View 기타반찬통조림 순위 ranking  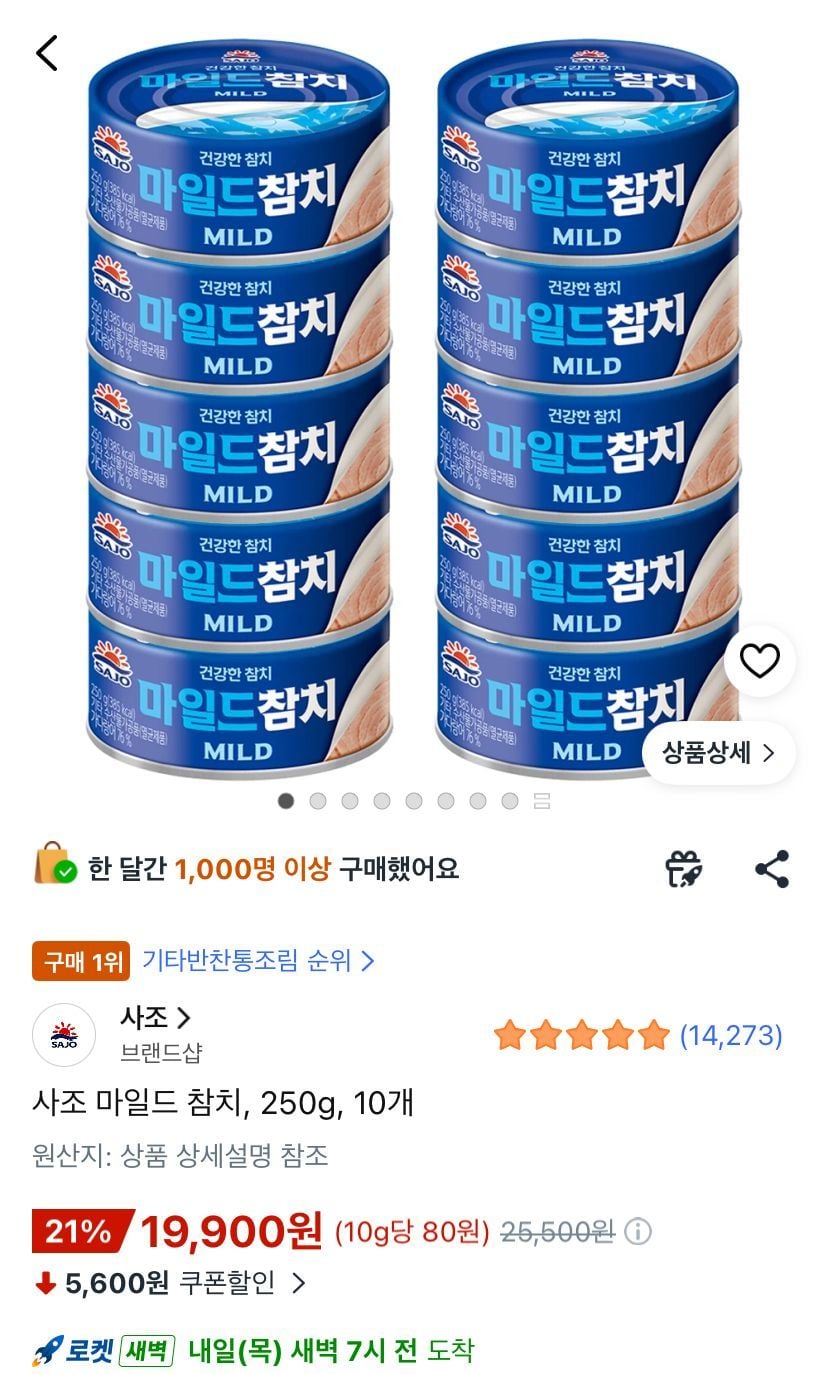tap(258, 961)
